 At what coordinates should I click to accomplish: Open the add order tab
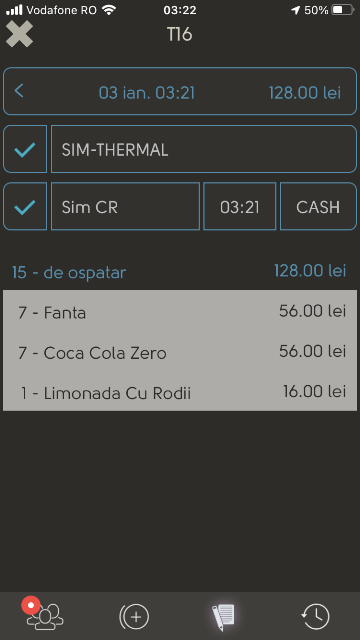coord(134,616)
